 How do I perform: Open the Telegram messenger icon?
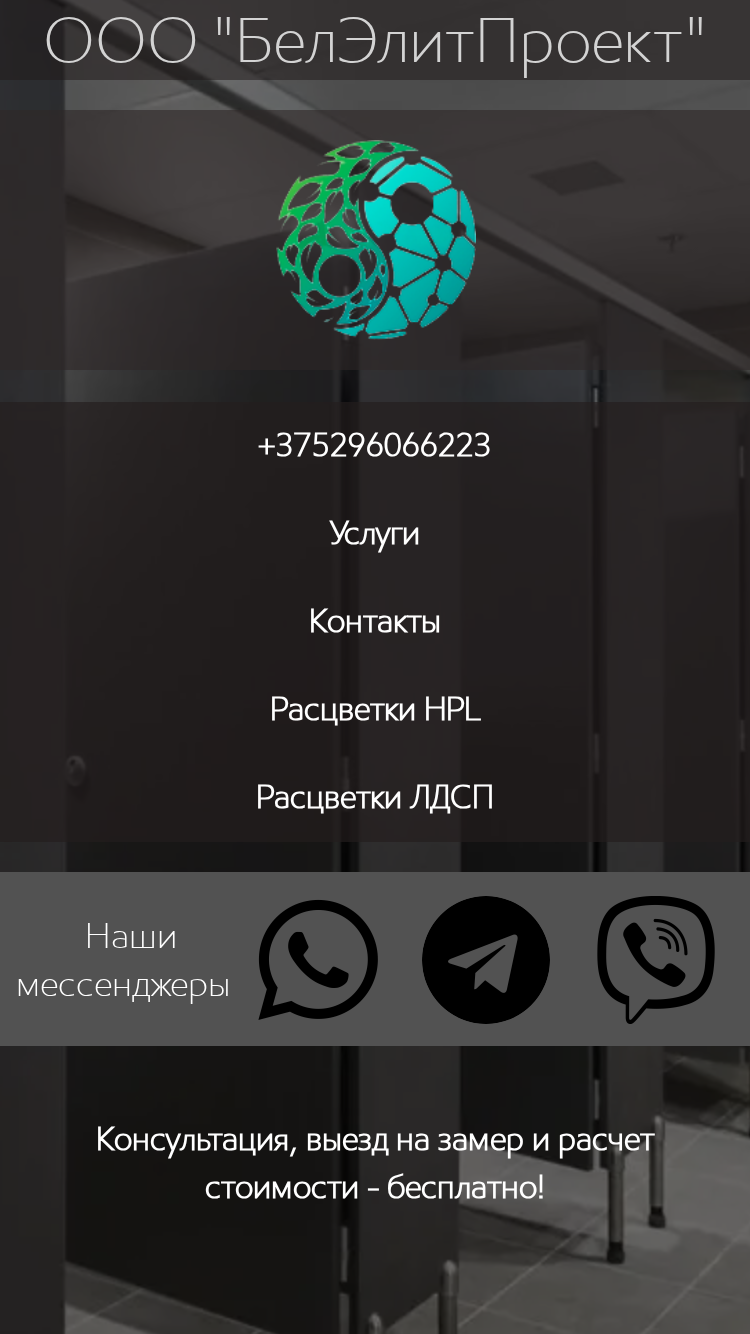[486, 960]
